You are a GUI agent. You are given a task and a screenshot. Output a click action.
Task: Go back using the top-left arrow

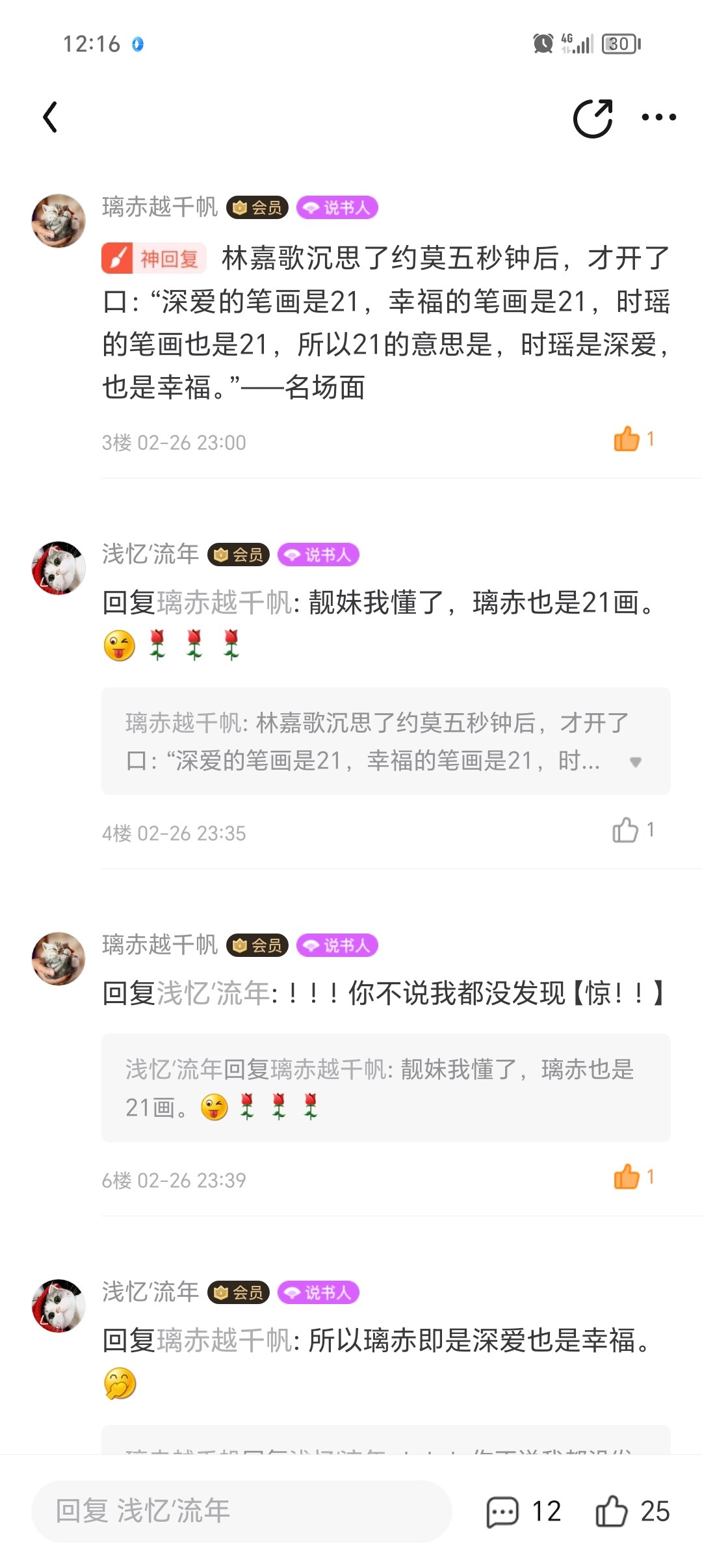click(50, 117)
